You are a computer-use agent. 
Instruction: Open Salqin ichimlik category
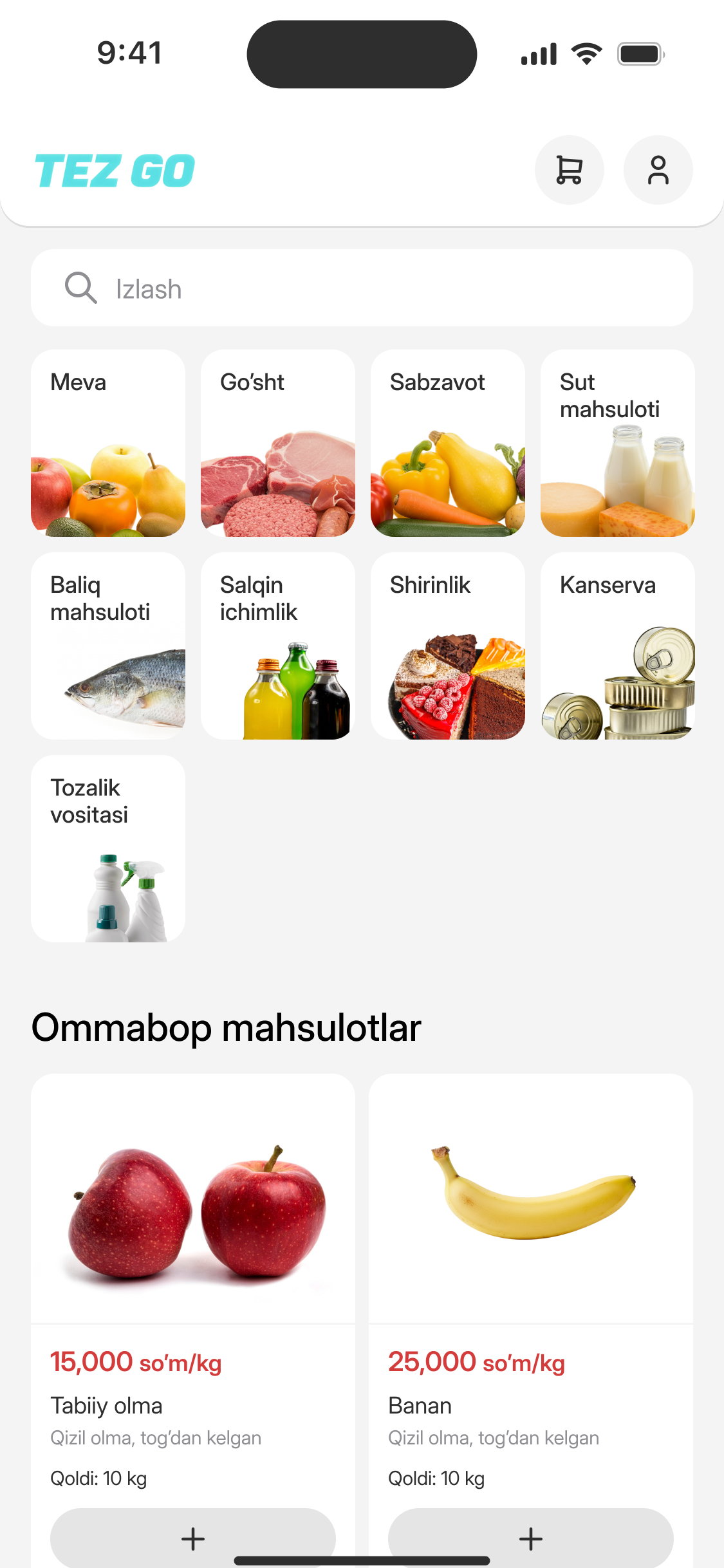coord(278,646)
